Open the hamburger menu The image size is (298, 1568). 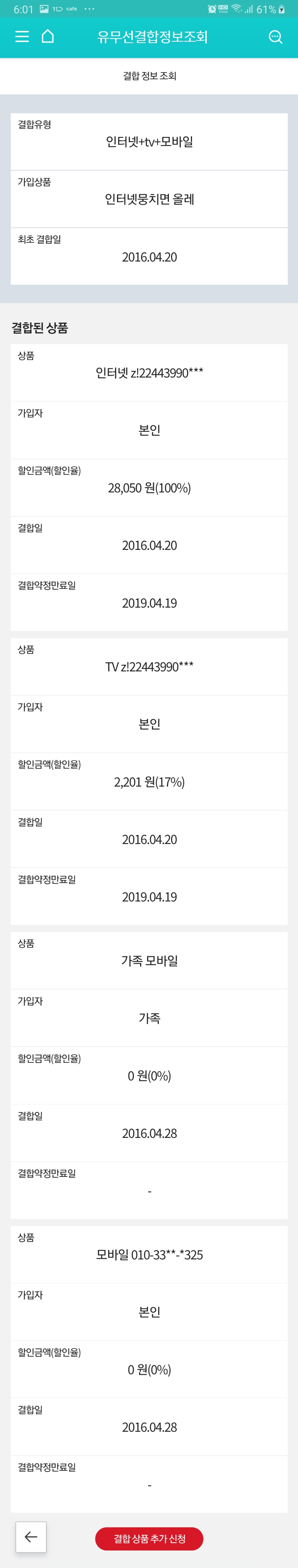(x=22, y=36)
